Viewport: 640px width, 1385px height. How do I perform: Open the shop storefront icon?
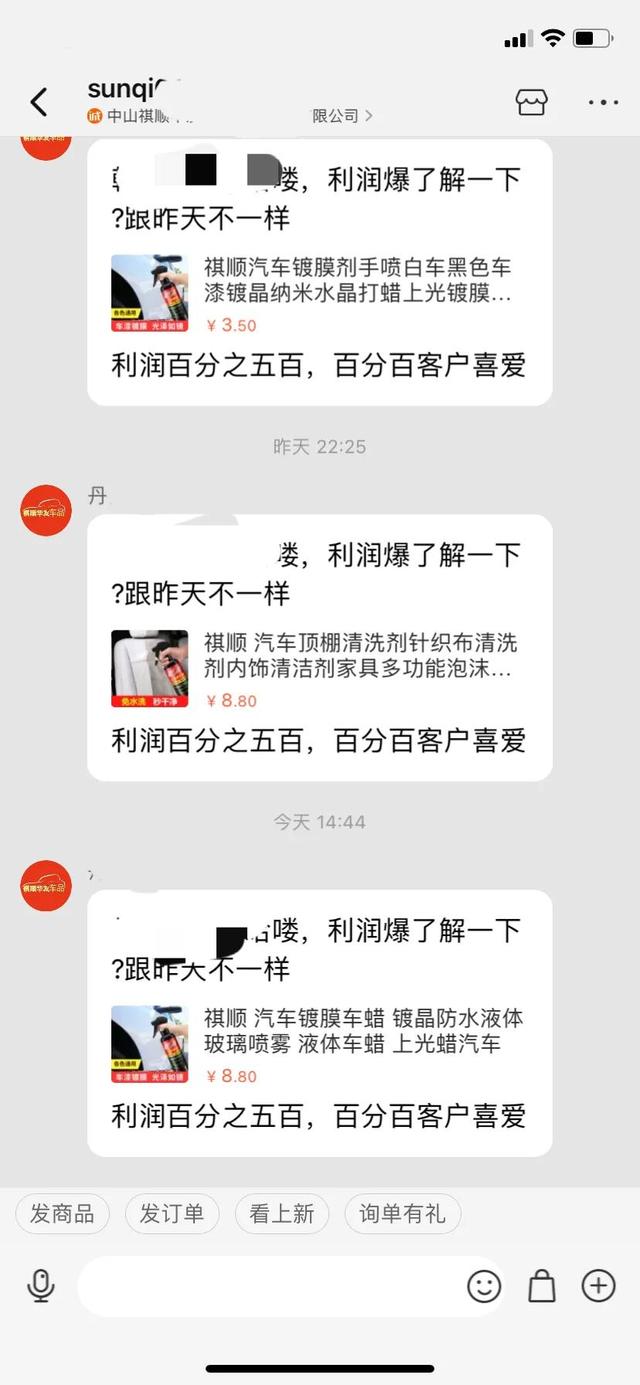click(x=532, y=102)
